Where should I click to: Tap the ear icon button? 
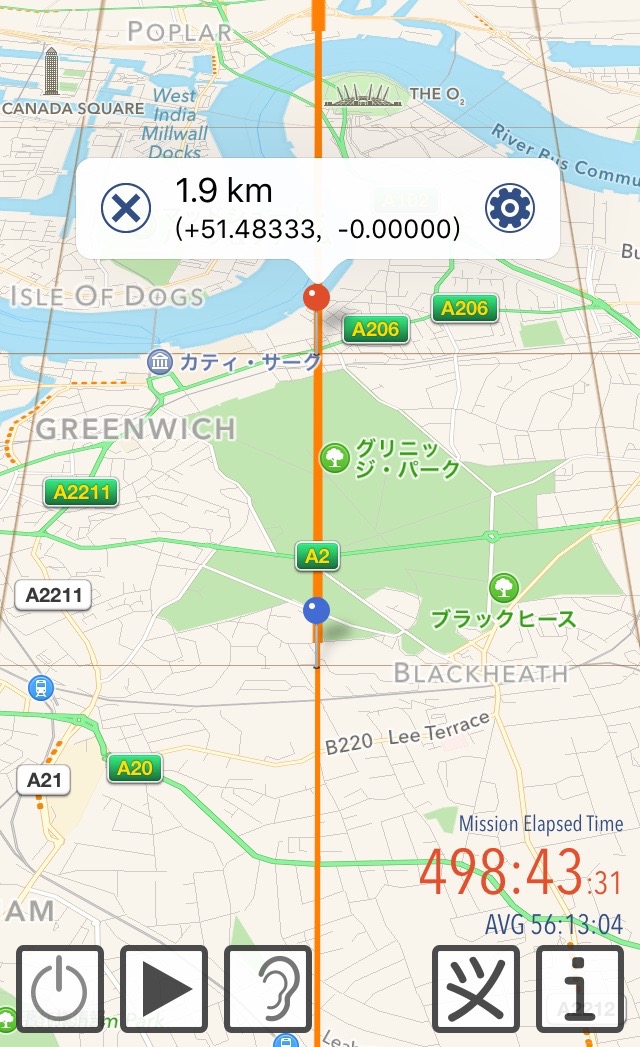[x=268, y=989]
